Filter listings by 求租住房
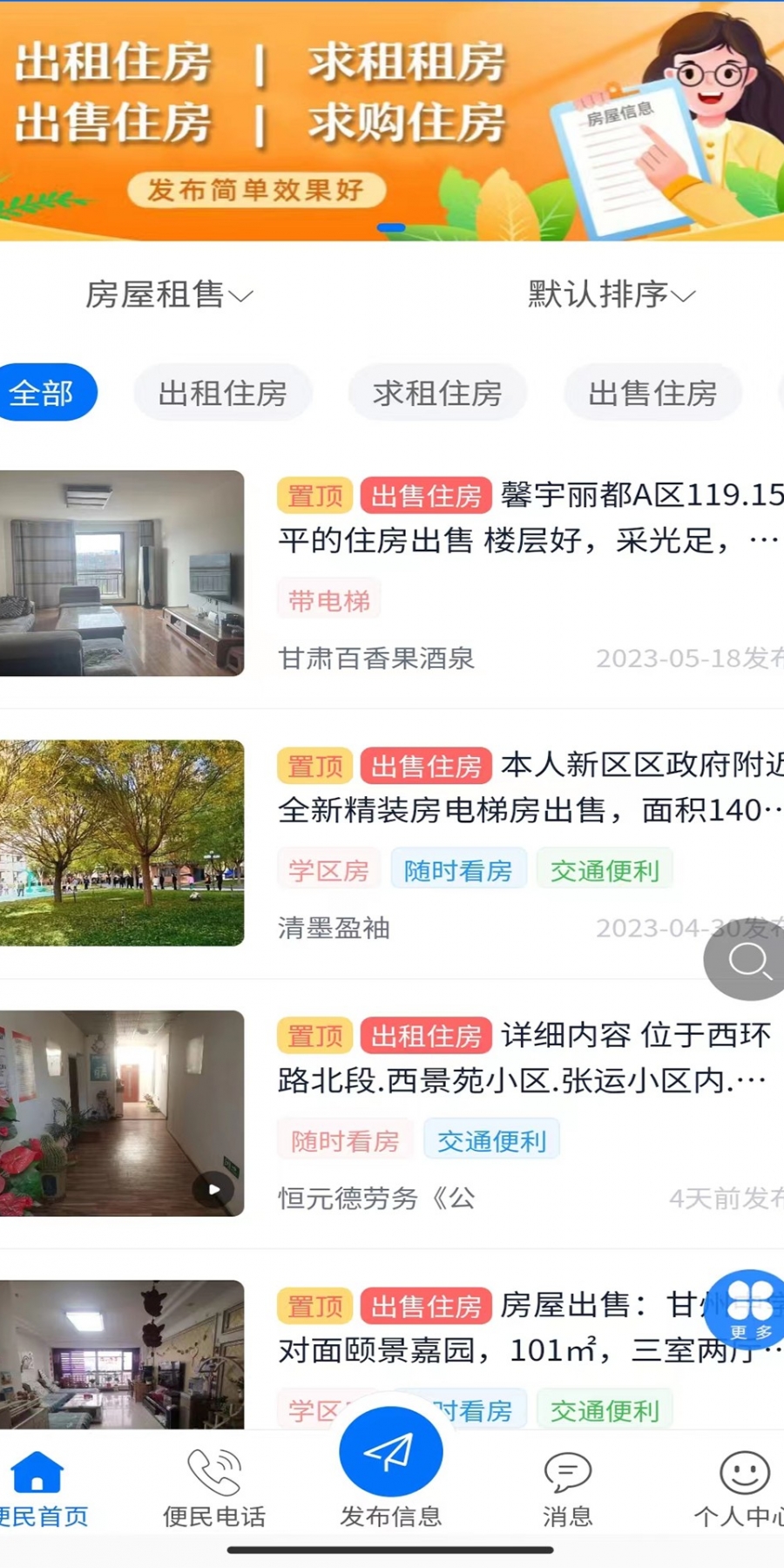 437,393
